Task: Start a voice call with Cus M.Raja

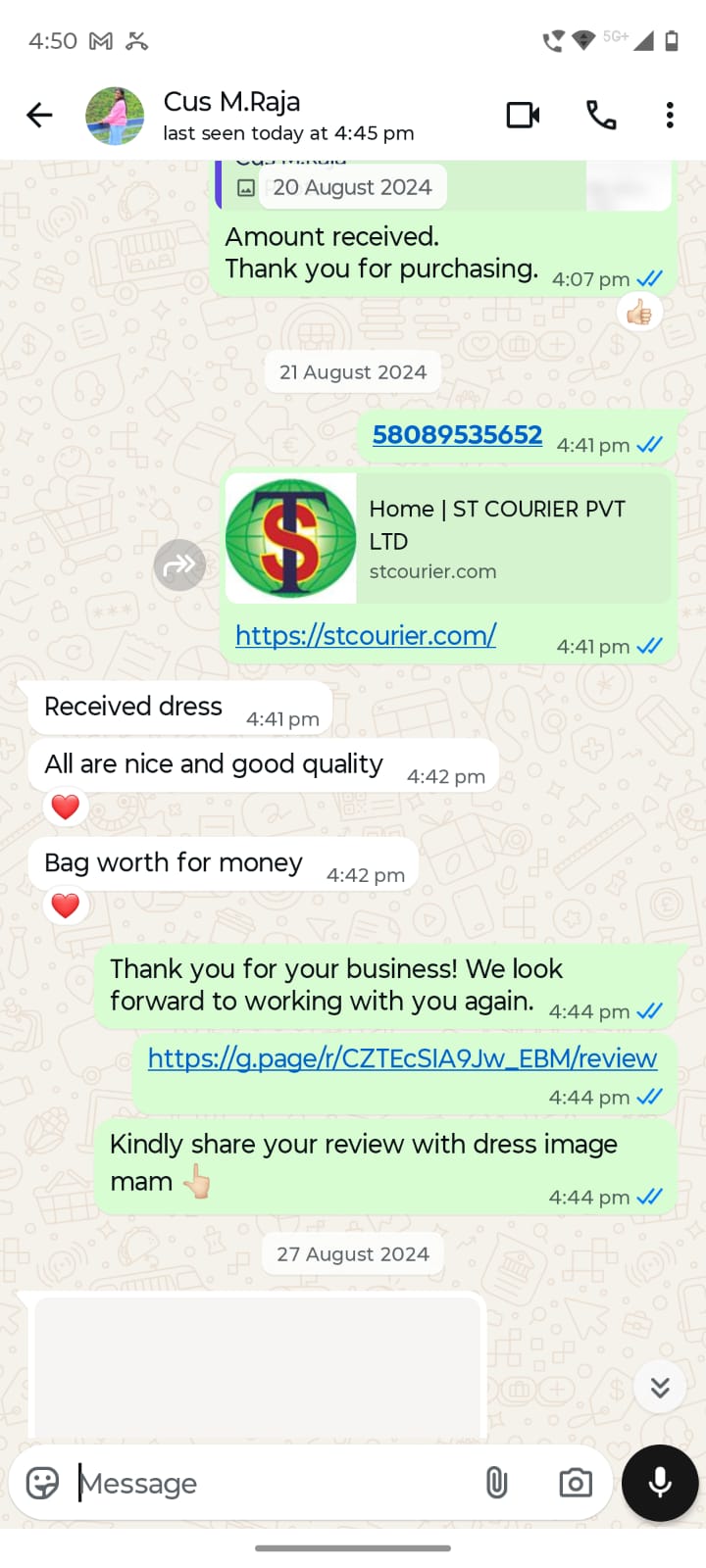Action: pos(601,116)
